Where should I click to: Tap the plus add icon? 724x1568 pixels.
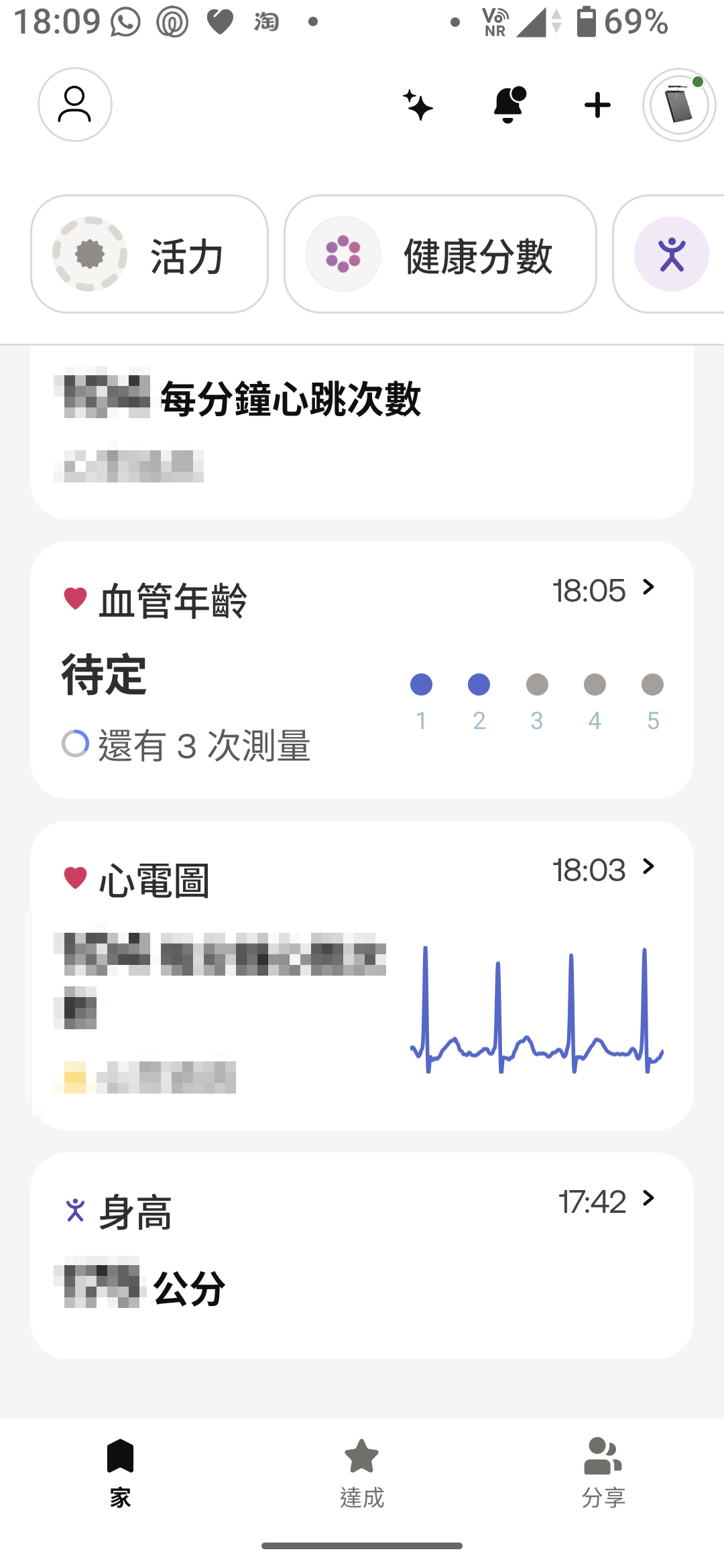597,105
